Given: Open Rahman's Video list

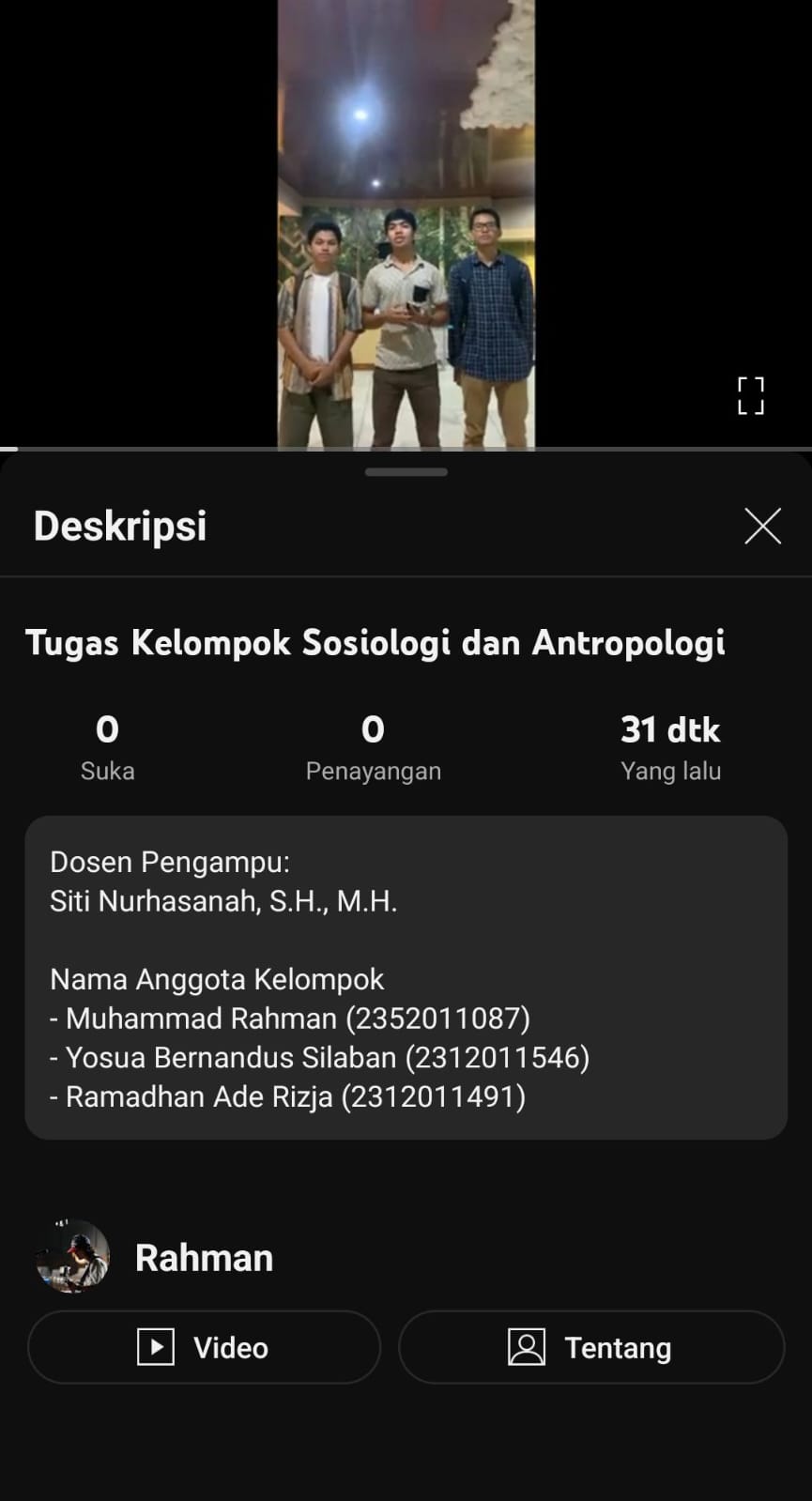Looking at the screenshot, I should tap(204, 1347).
